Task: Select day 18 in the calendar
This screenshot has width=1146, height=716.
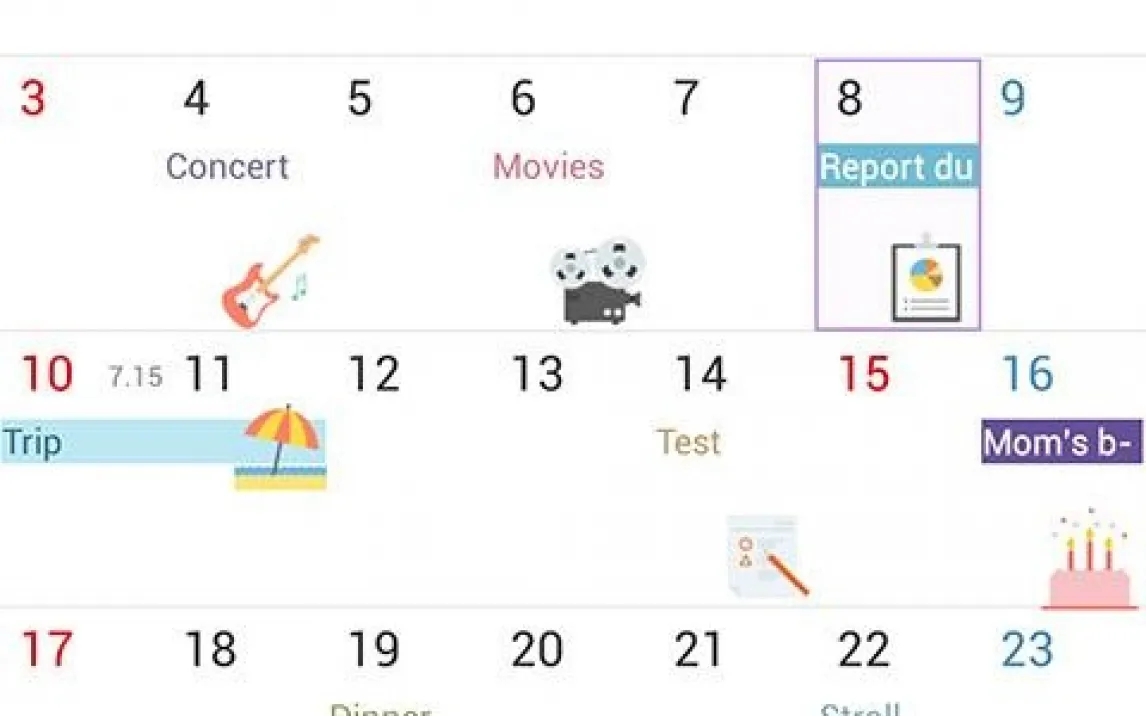Action: [x=210, y=649]
